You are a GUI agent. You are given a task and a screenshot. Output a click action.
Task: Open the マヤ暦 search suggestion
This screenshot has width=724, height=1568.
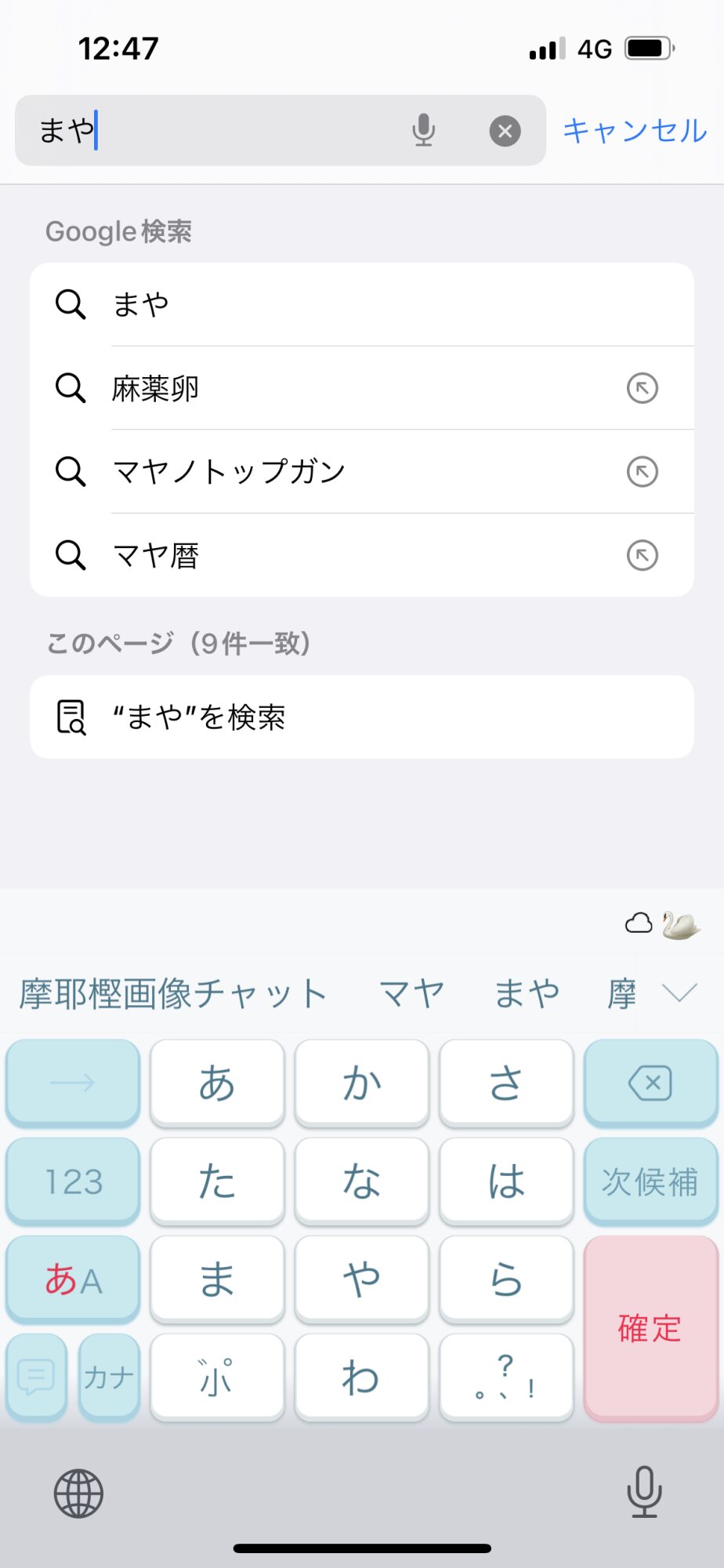360,556
